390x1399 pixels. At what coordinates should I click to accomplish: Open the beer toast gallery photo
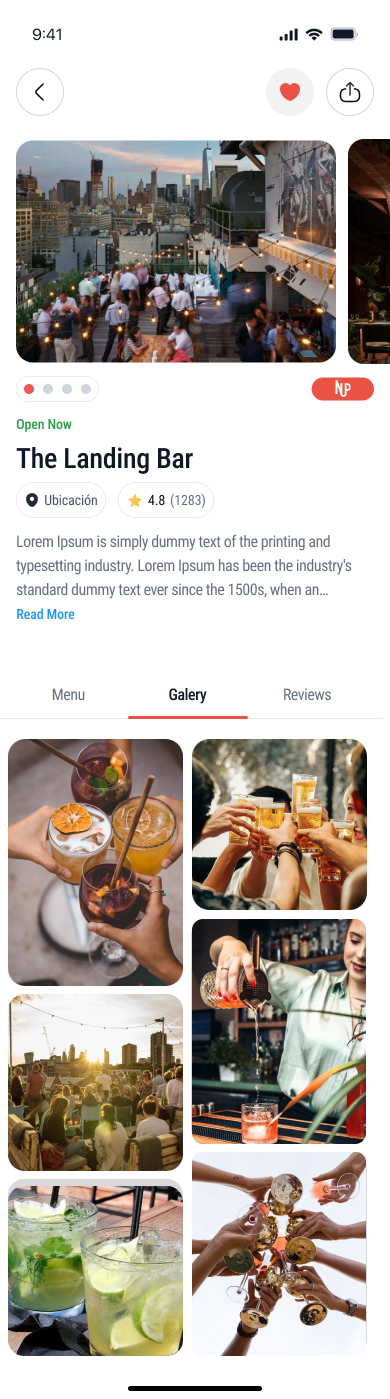(x=279, y=824)
